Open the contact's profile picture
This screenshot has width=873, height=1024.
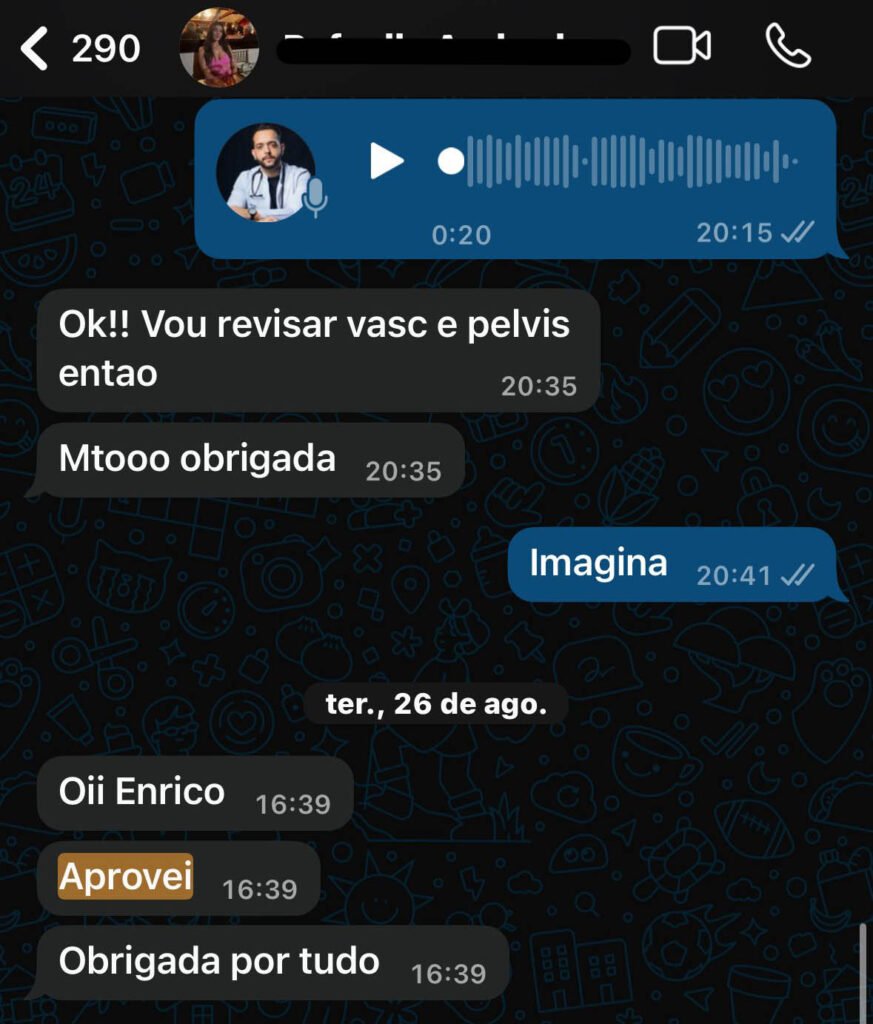coord(219,48)
